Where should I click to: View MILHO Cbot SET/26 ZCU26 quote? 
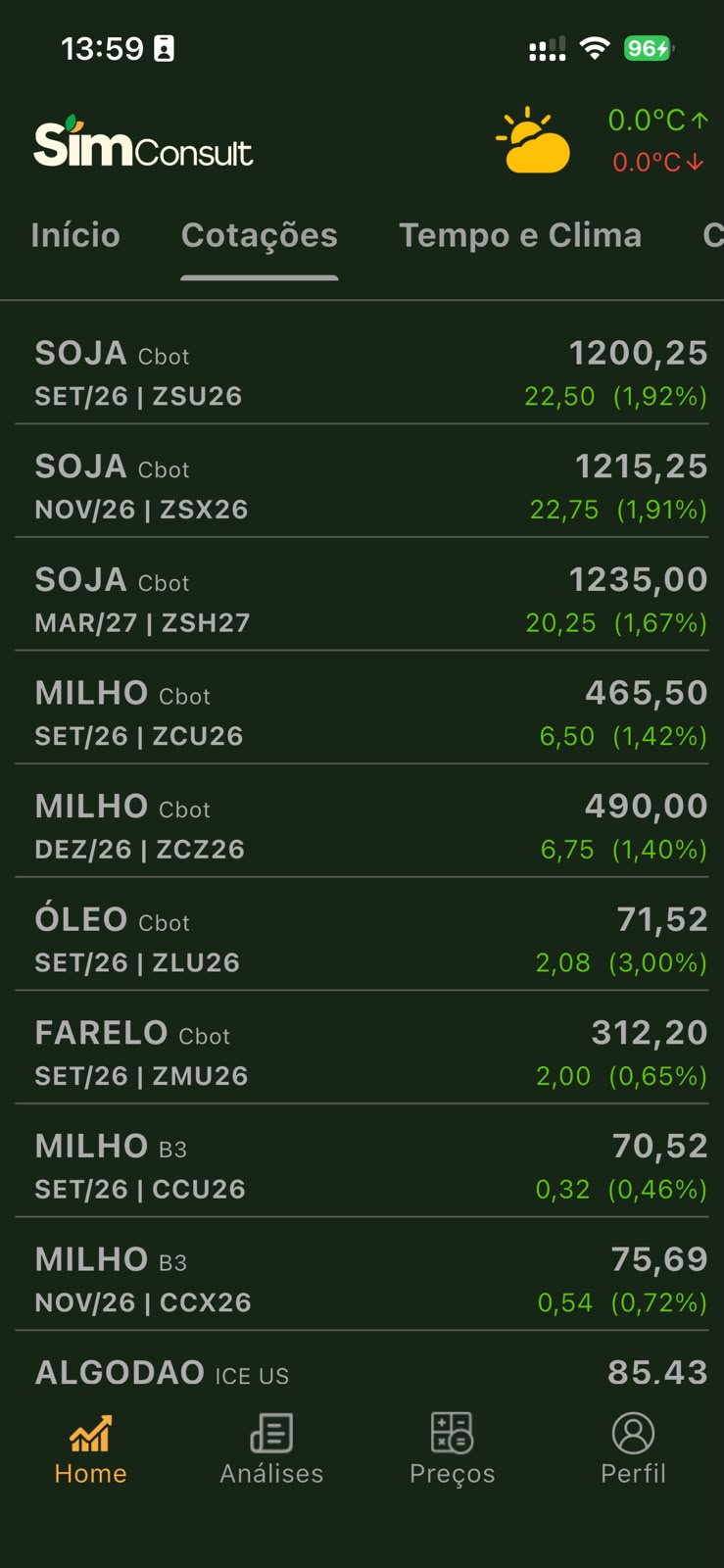point(362,712)
